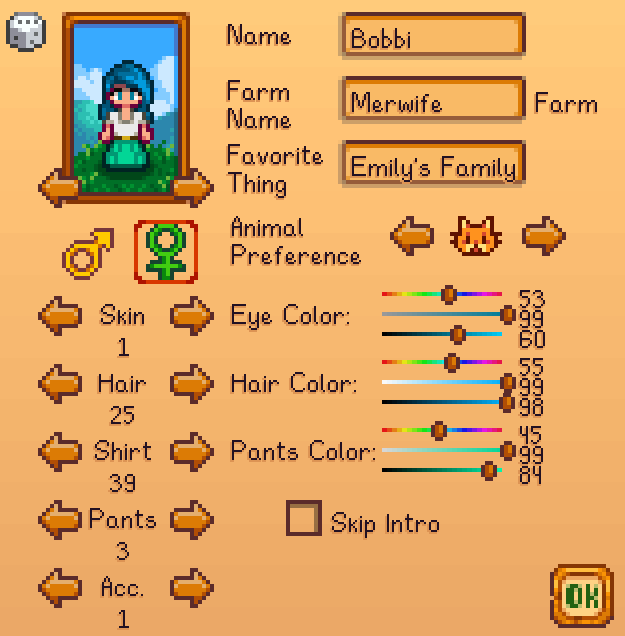Rotate character portrait to the left

pos(59,186)
